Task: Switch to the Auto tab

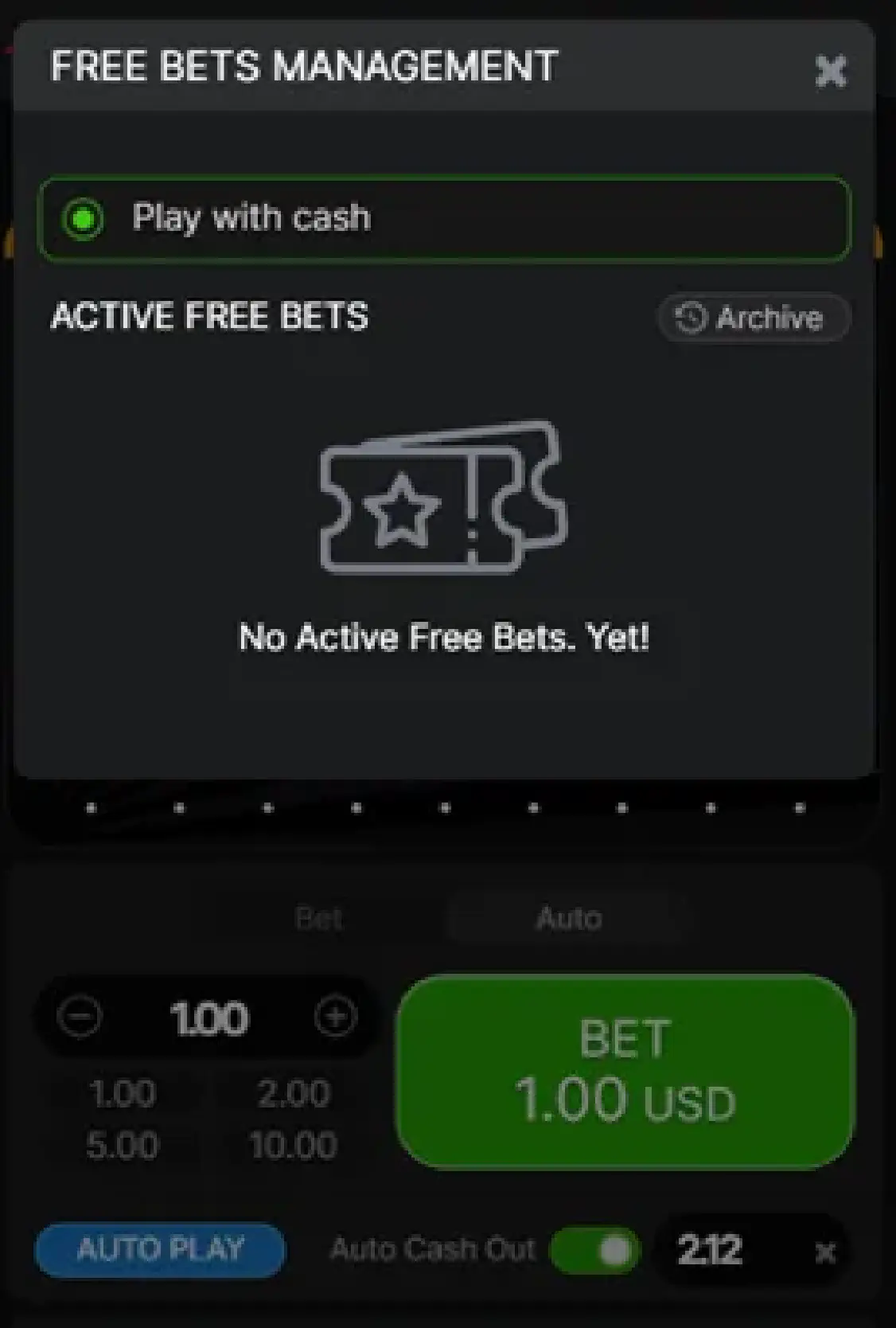Action: (569, 918)
